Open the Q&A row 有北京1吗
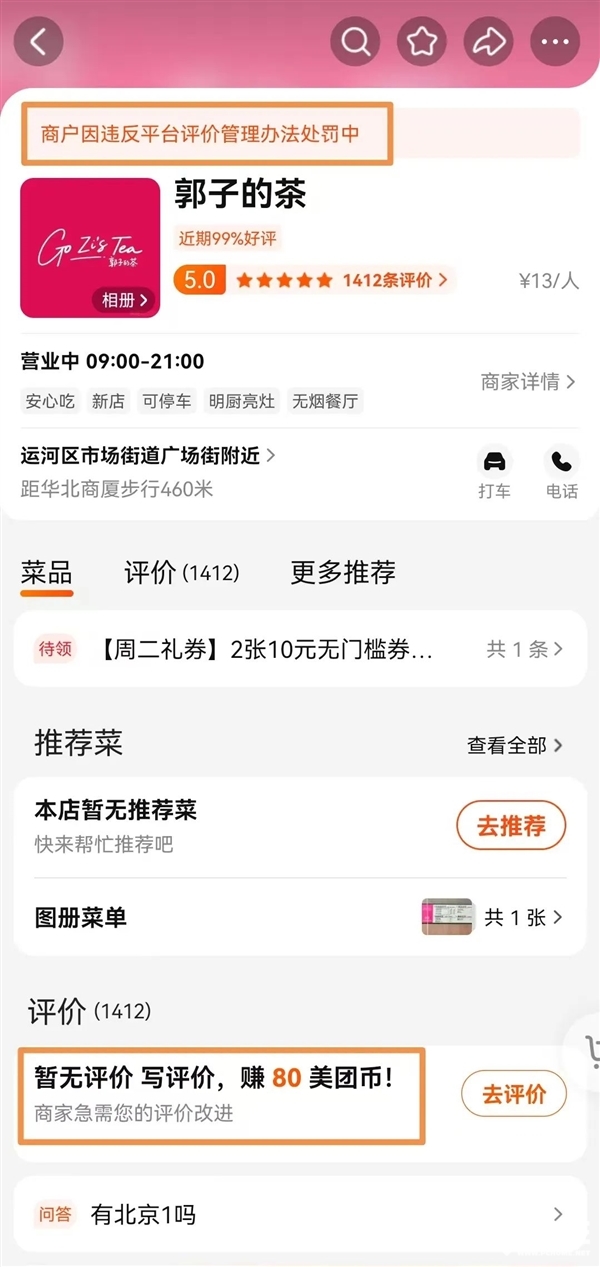Screen dimensions: 600x1267 pyautogui.click(x=299, y=1215)
